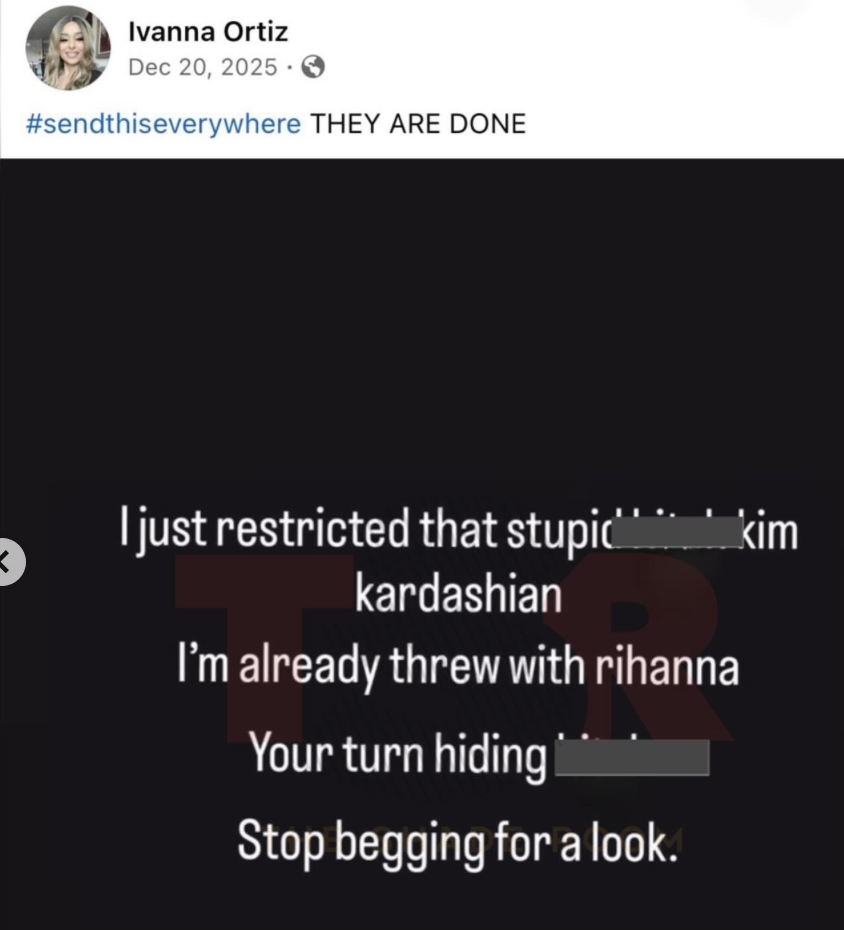Go to the previous image arrow
The height and width of the screenshot is (930, 844).
(x=8, y=561)
